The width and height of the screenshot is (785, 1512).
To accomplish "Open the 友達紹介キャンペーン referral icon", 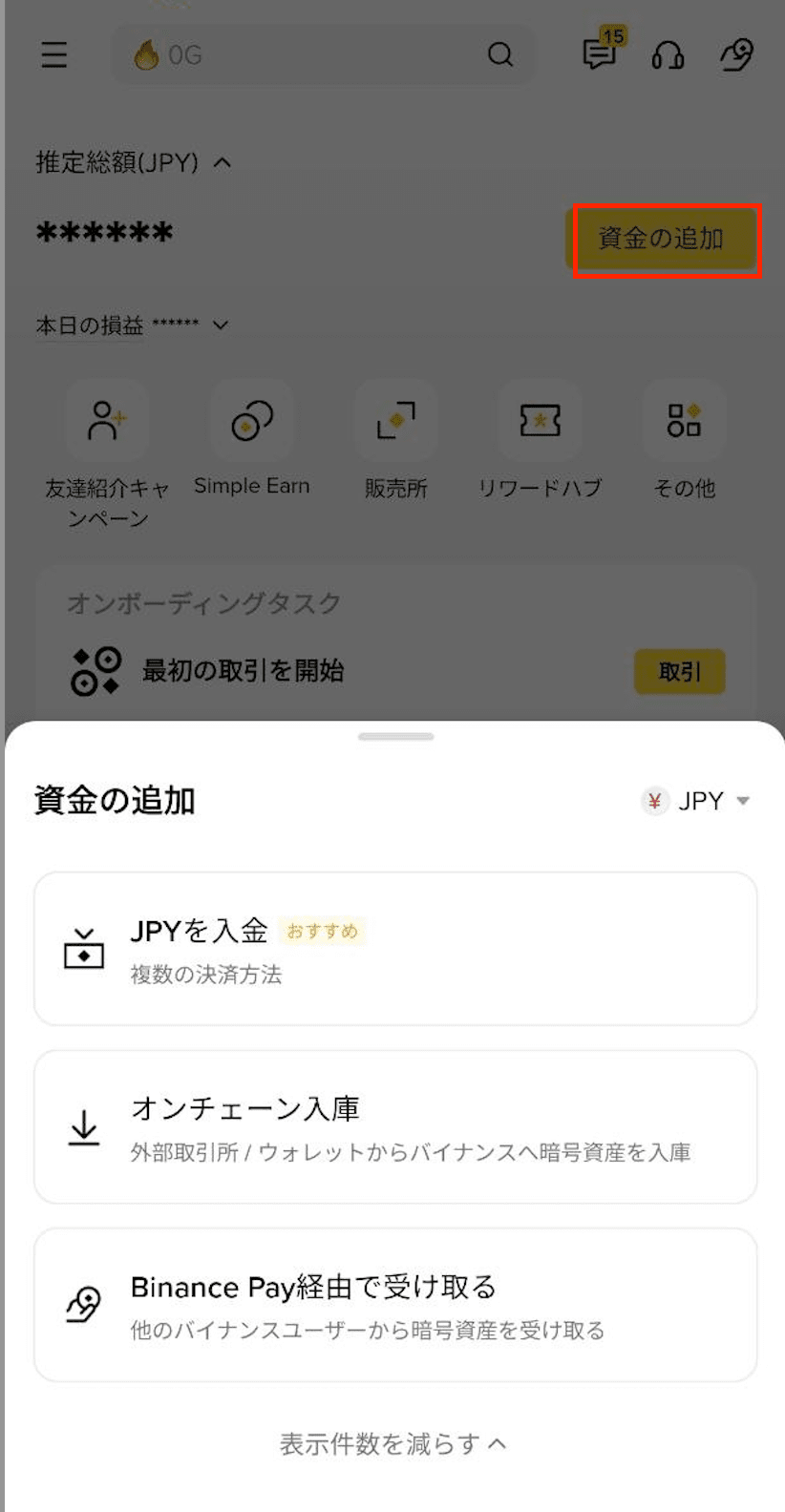I will tap(107, 420).
